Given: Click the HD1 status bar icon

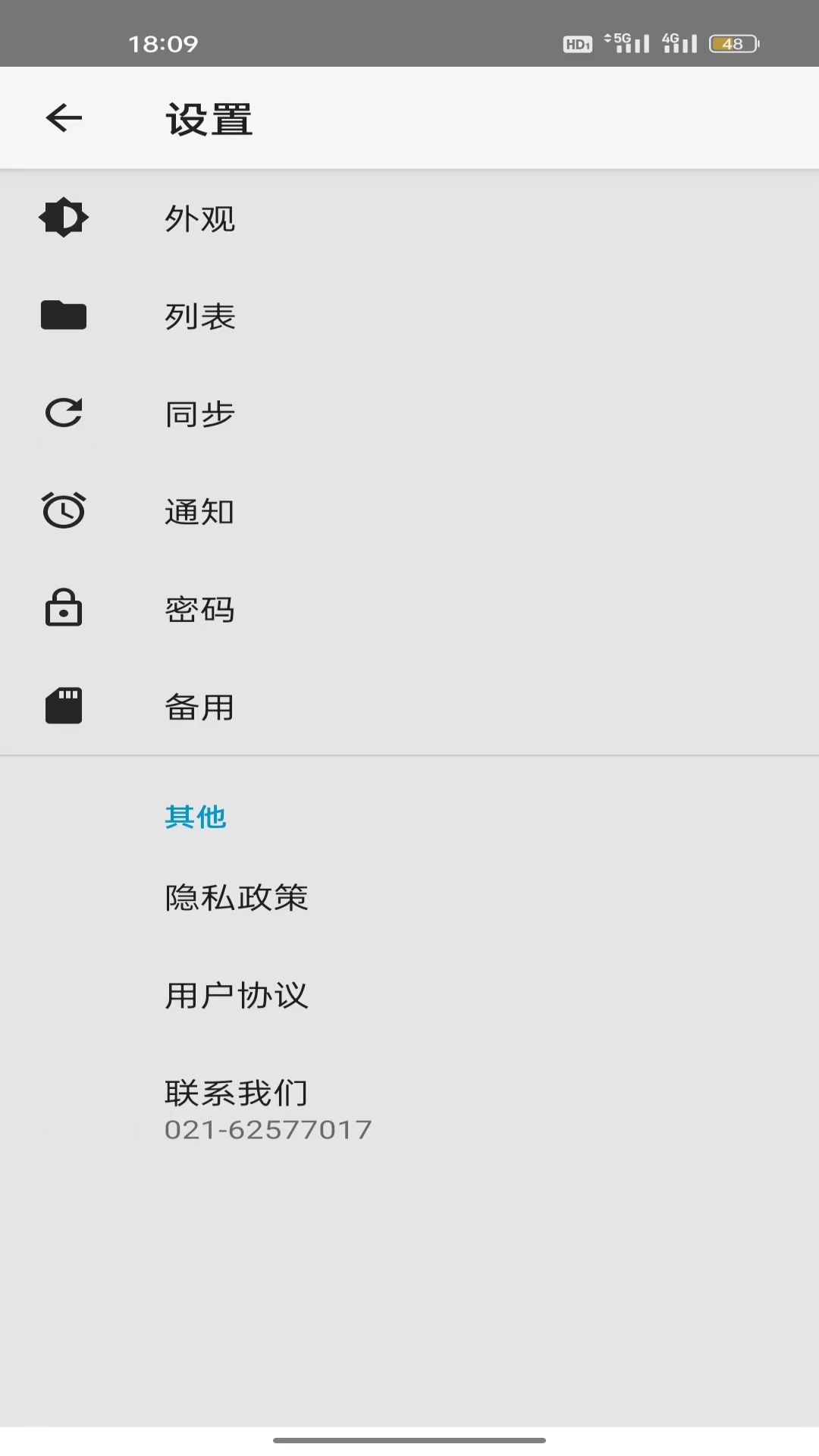Looking at the screenshot, I should tap(576, 44).
